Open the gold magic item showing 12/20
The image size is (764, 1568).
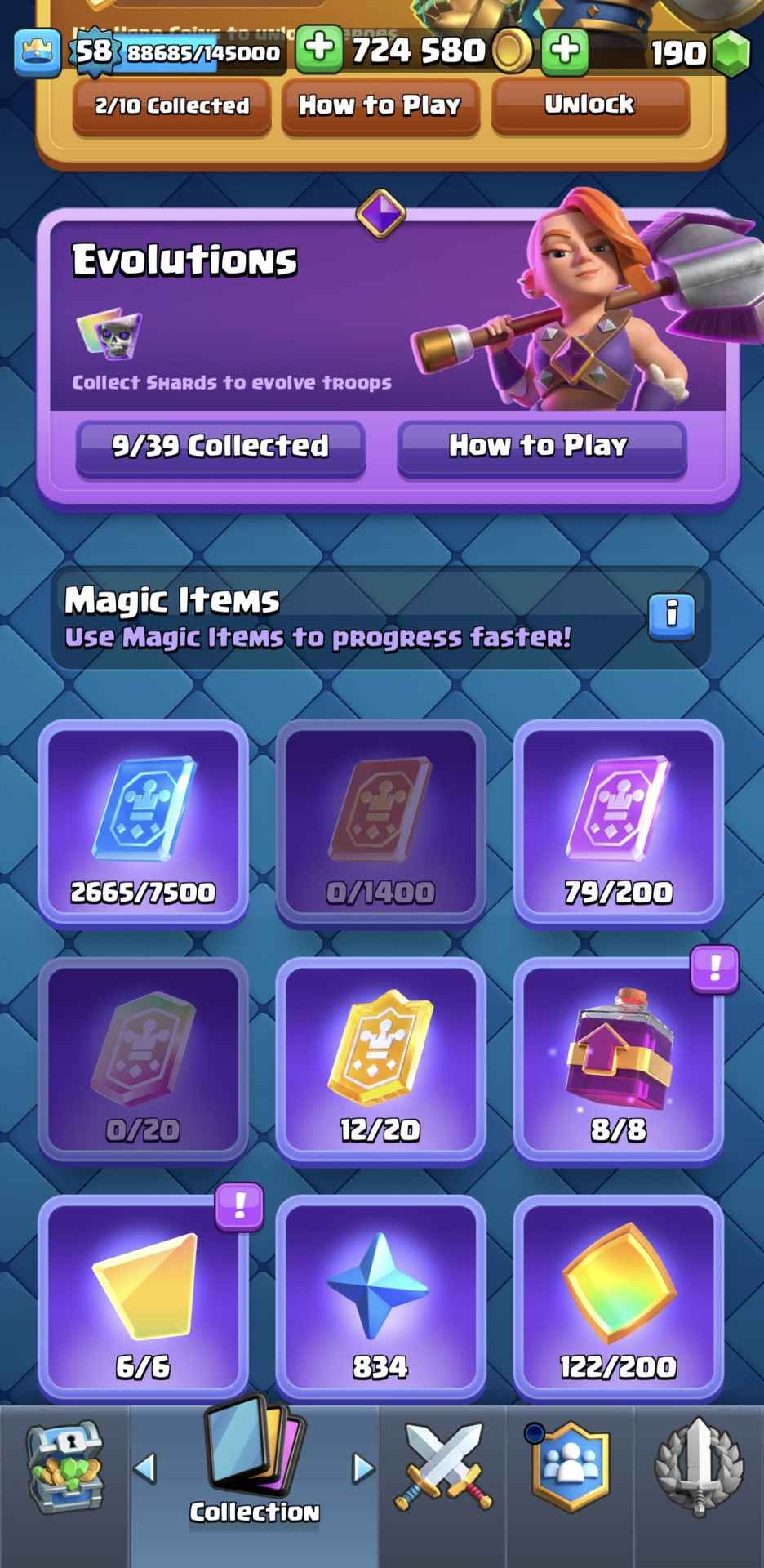(380, 1060)
